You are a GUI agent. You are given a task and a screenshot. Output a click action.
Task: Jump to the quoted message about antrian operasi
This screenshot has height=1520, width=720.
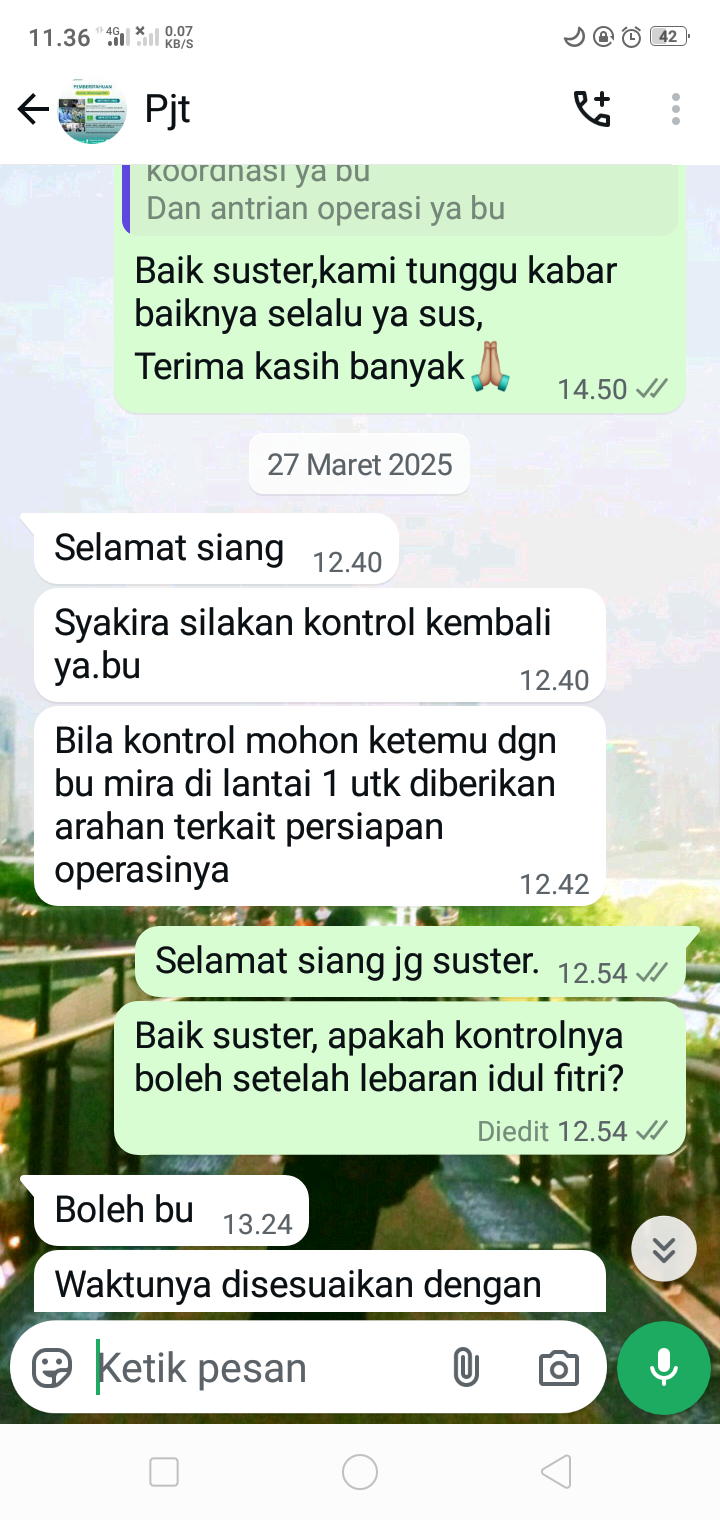point(400,198)
